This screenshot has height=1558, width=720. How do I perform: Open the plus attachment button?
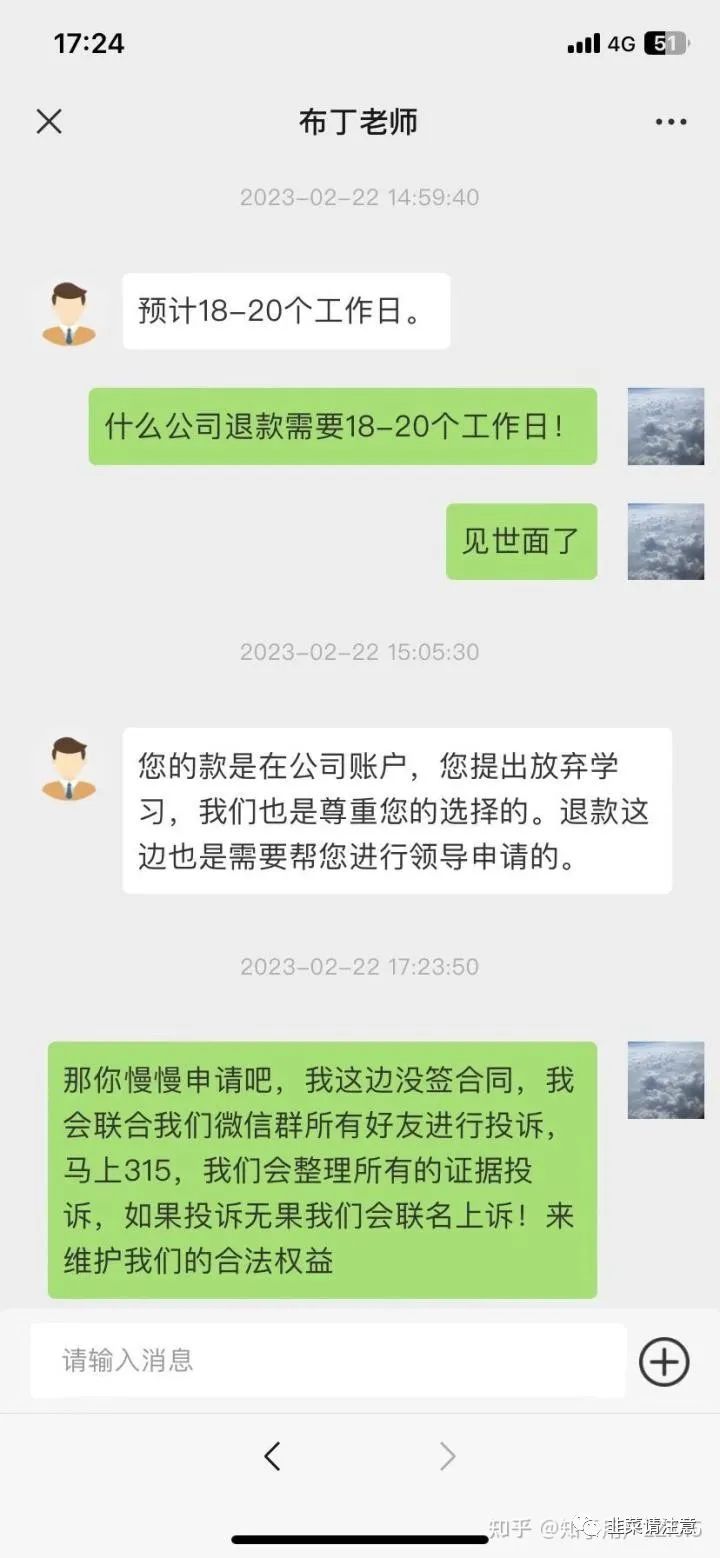point(664,1361)
